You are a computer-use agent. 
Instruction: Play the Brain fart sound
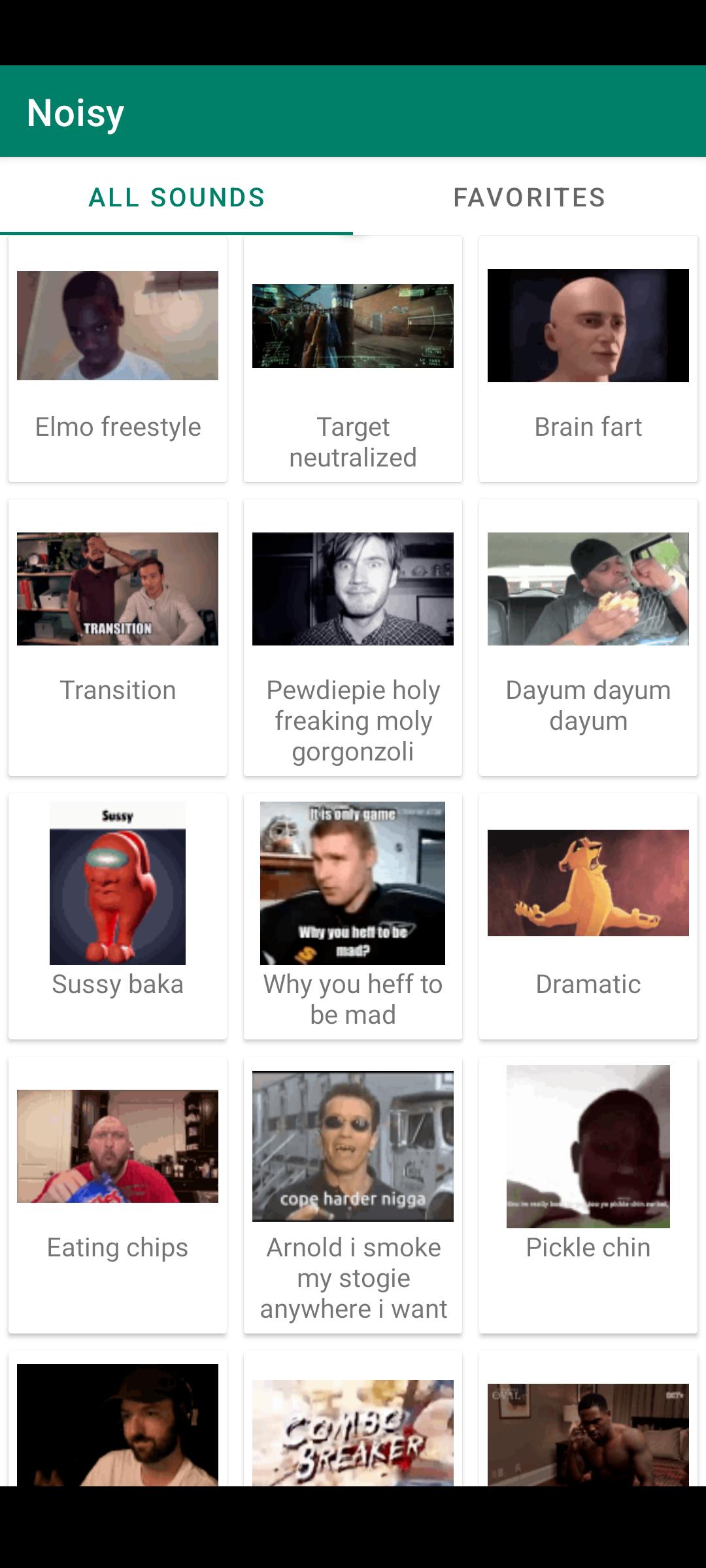[x=588, y=359]
